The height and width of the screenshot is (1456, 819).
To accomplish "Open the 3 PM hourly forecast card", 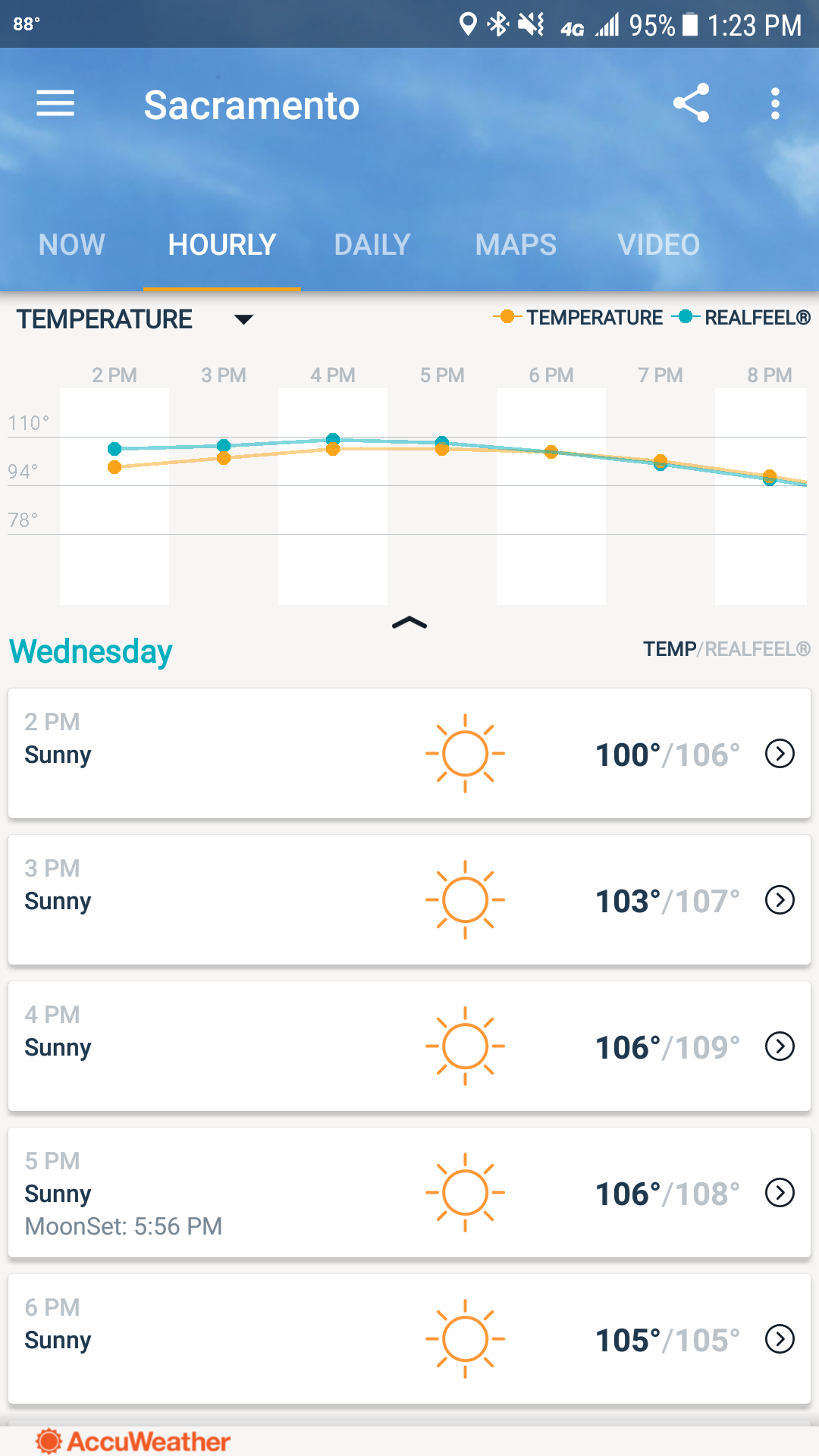I will 780,900.
